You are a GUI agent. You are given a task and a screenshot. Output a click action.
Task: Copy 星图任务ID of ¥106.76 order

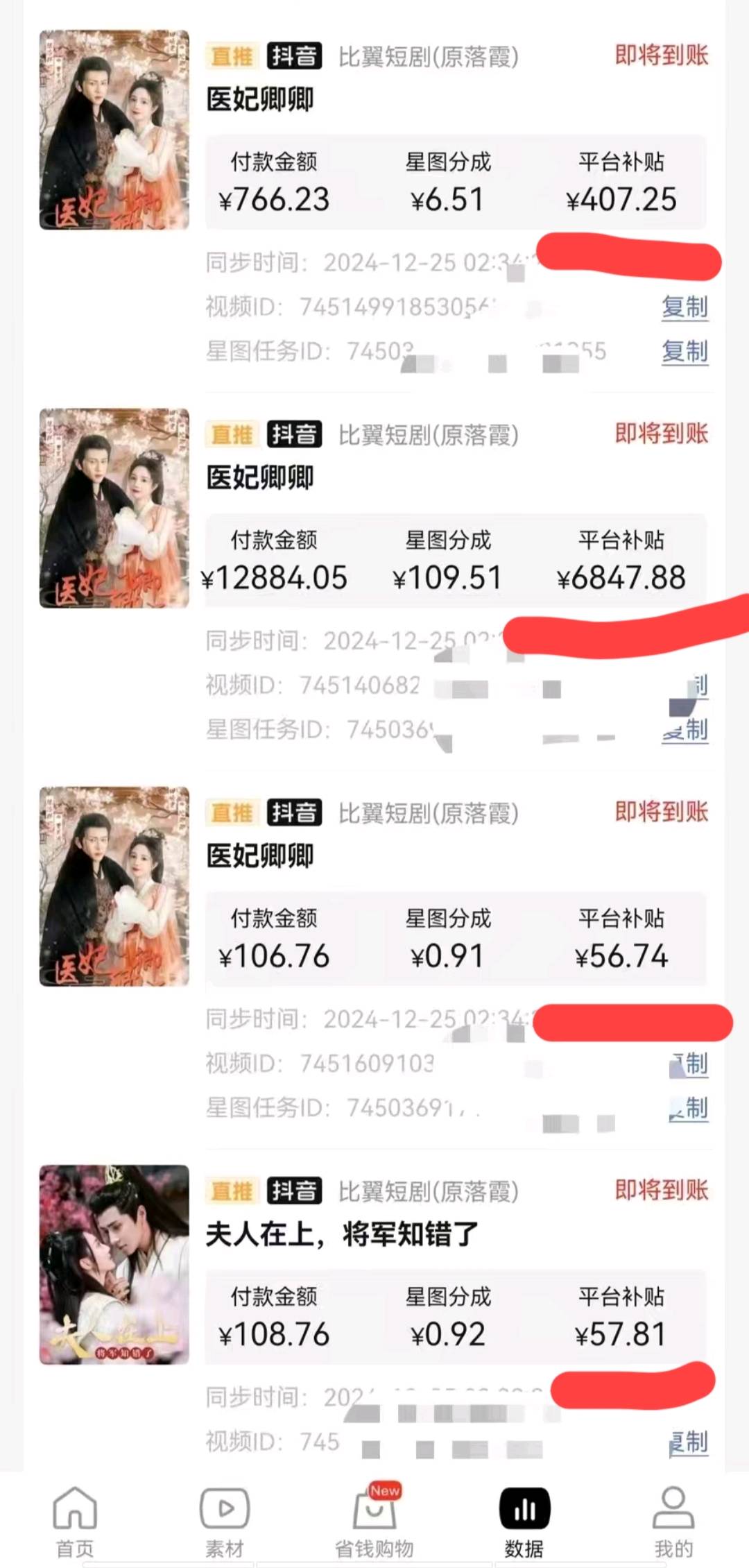click(x=688, y=1108)
